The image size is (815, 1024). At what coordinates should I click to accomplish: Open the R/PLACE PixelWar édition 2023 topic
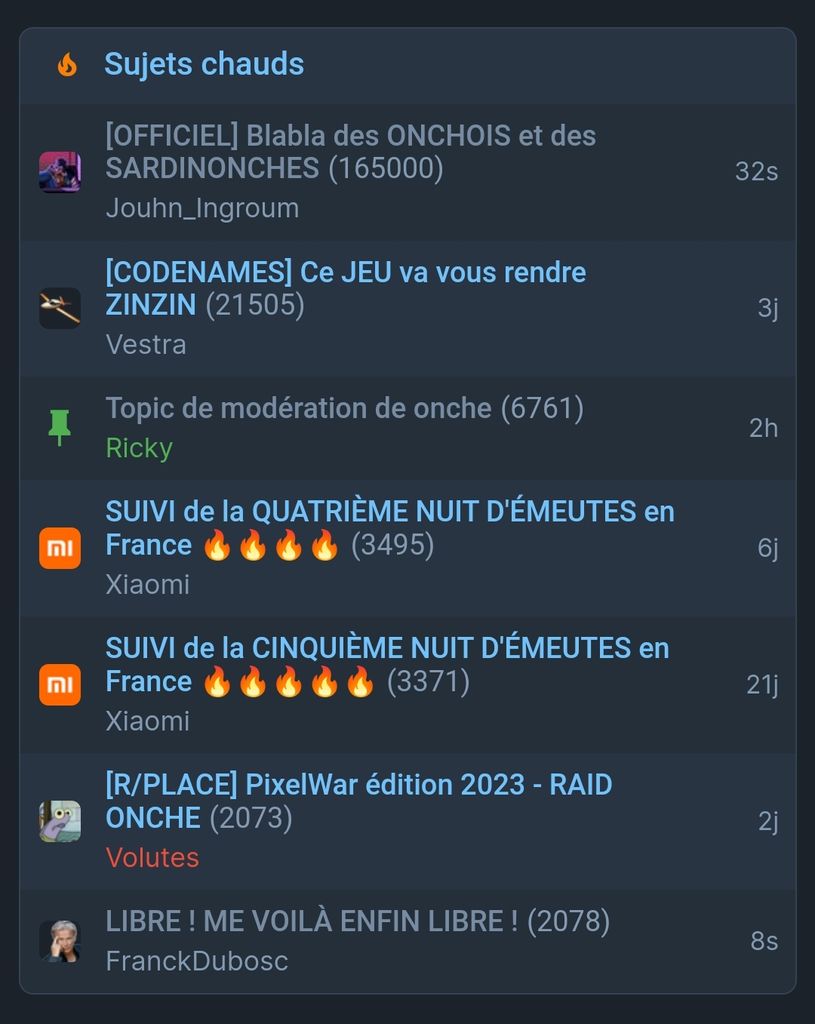[x=358, y=801]
